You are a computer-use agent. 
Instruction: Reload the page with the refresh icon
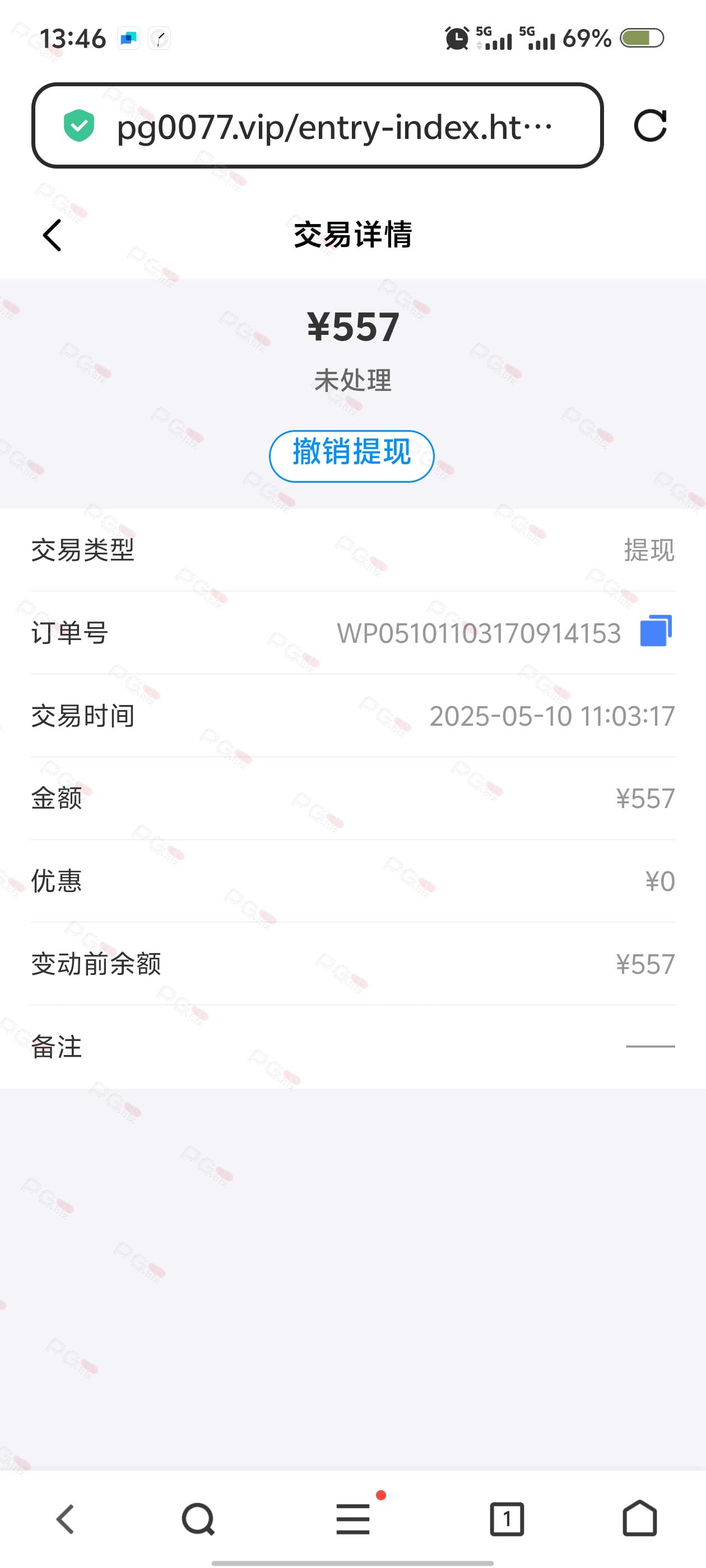650,126
